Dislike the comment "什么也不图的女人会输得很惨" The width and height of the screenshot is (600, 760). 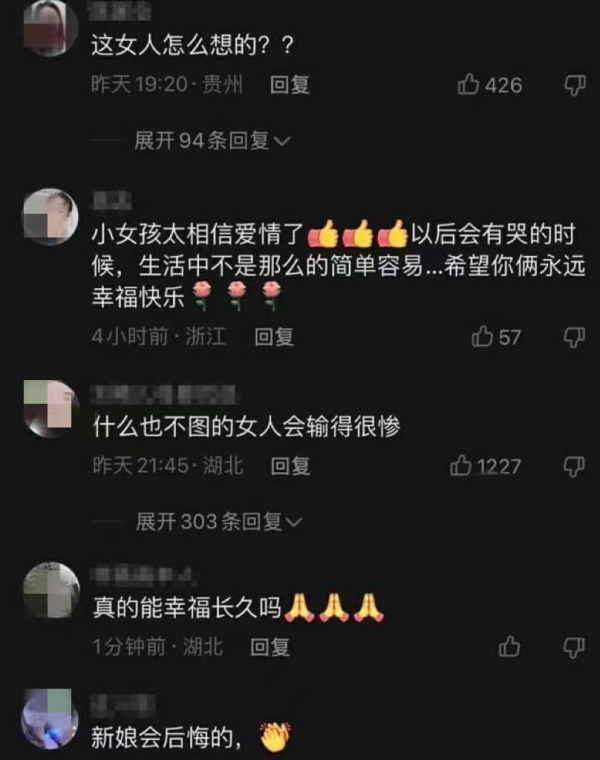click(574, 465)
